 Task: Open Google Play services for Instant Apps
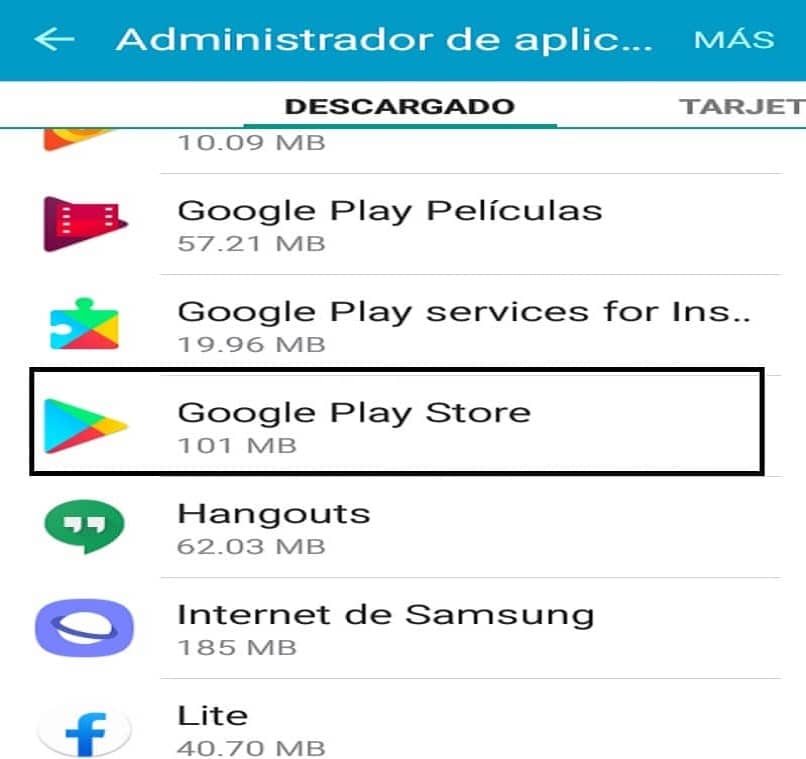(400, 325)
